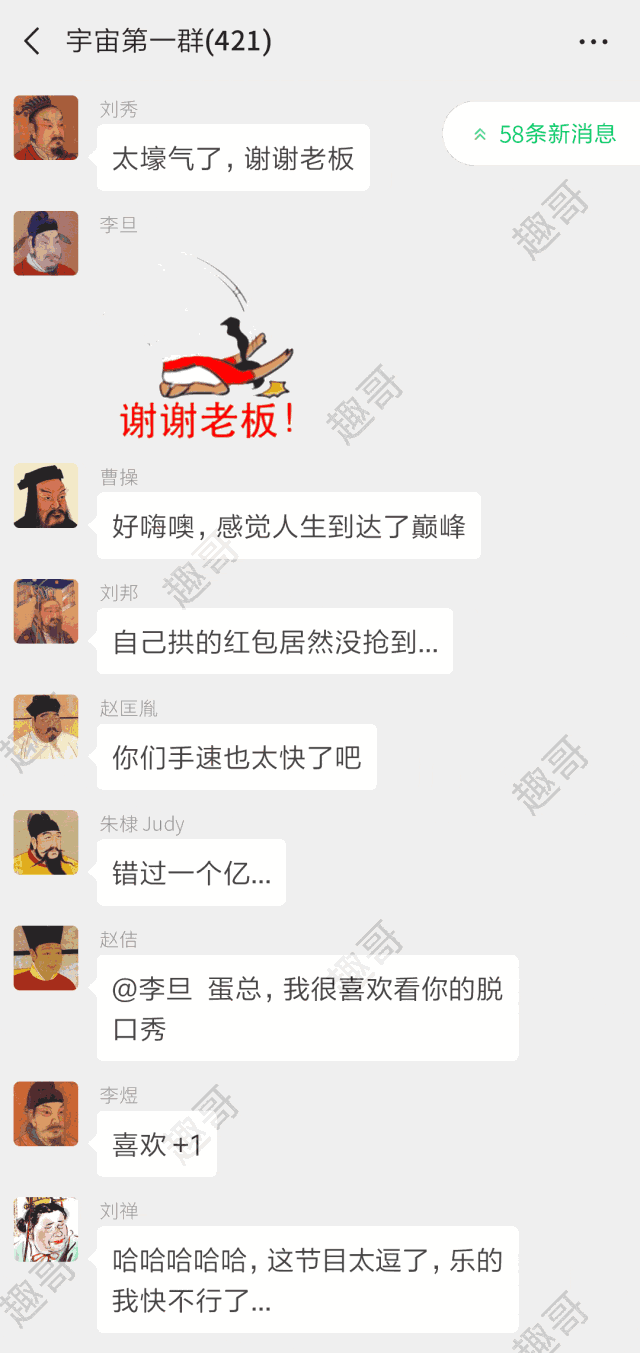Go back from the 宇宙第一群 chat

32,41
